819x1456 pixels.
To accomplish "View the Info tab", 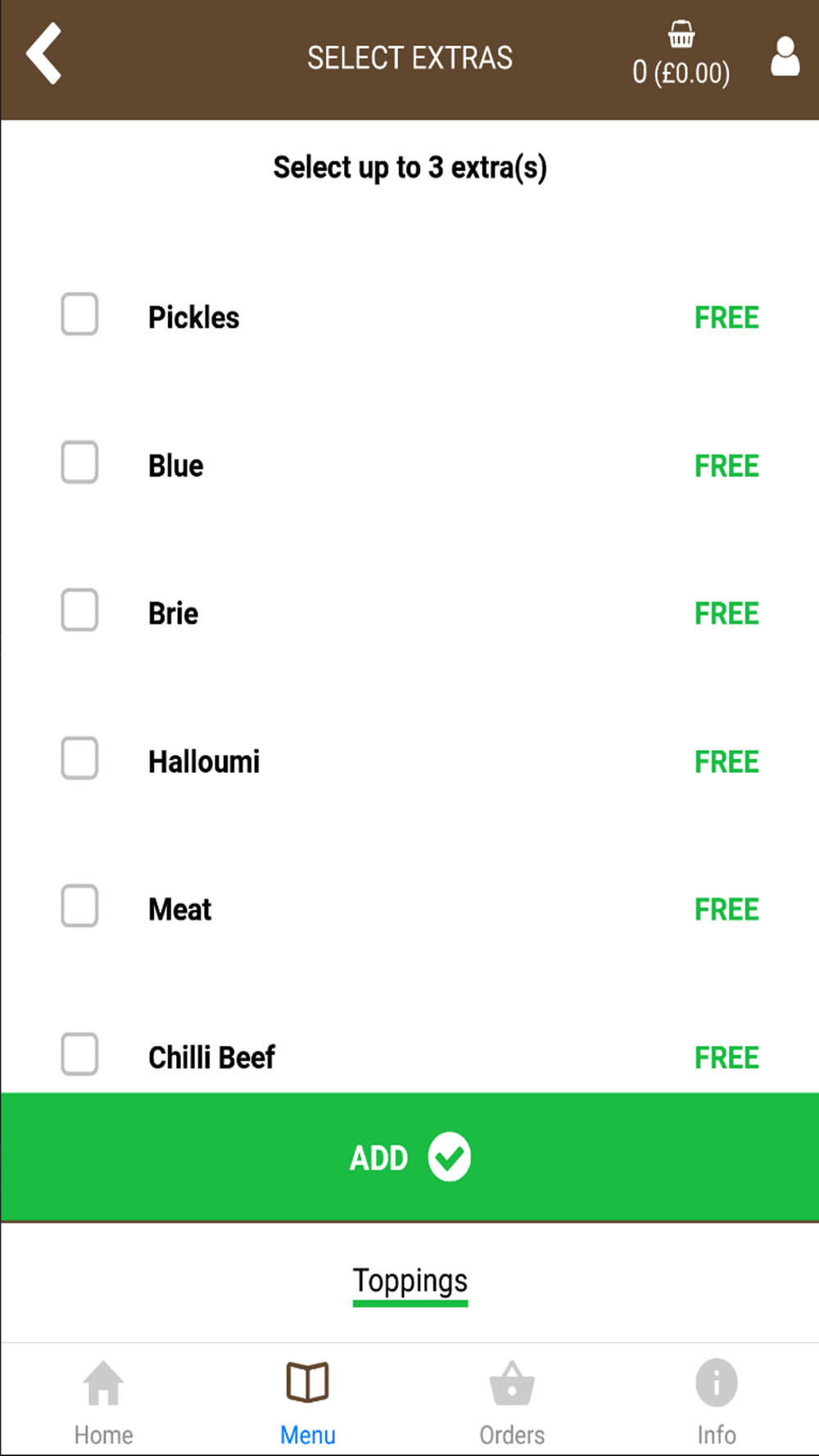I will (x=717, y=1402).
